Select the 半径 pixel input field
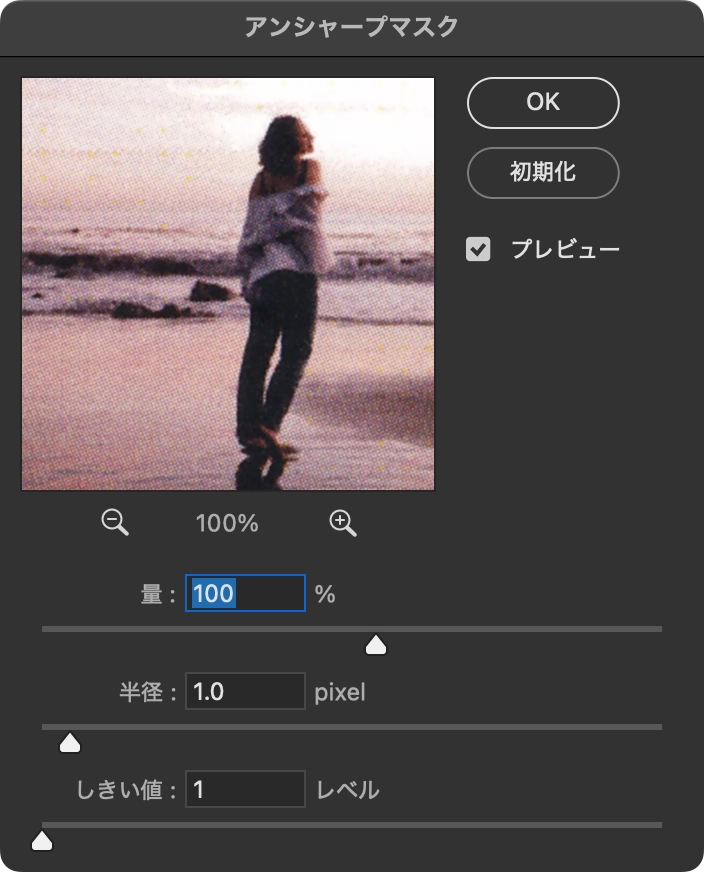The height and width of the screenshot is (872, 704). pos(245,692)
